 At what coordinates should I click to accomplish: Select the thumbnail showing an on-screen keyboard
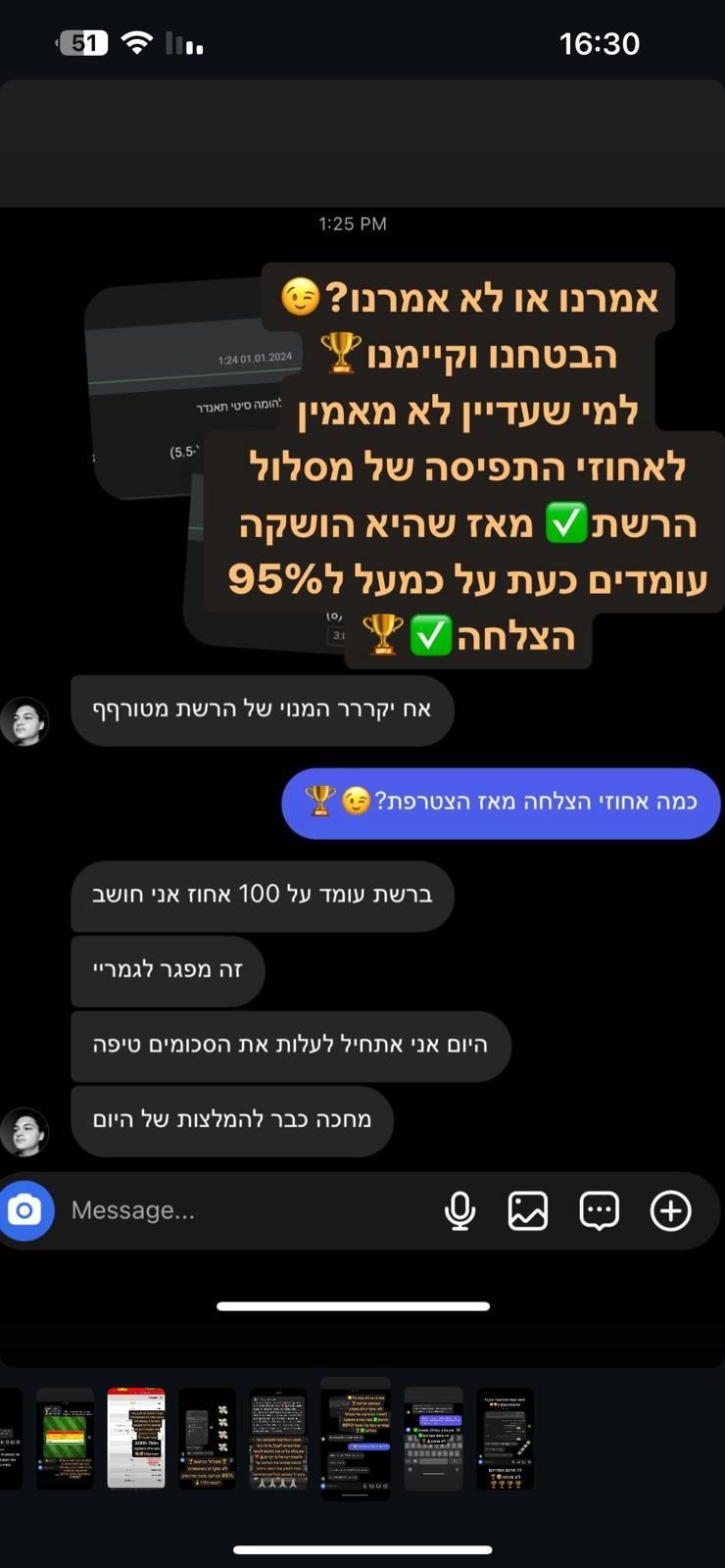coord(433,1438)
